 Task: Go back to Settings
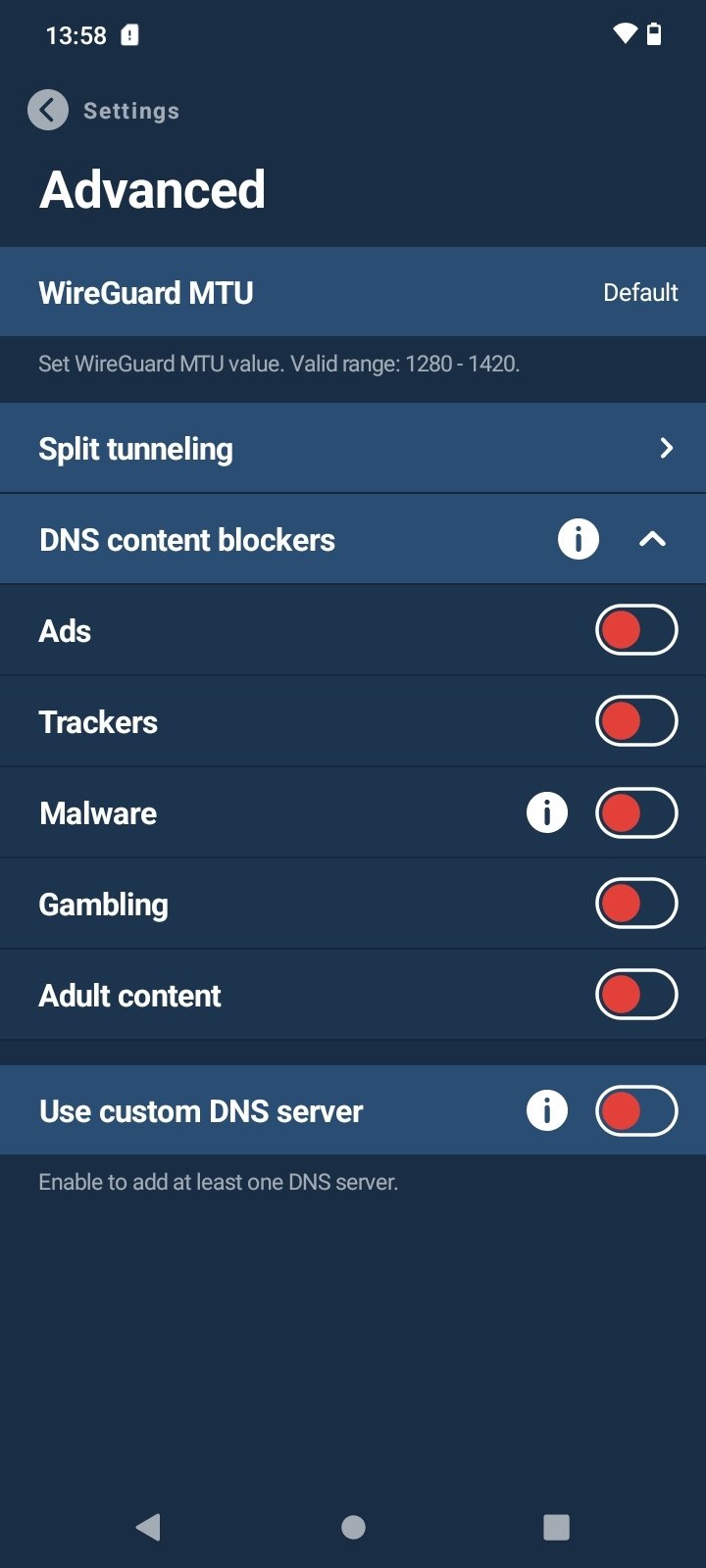[x=48, y=110]
